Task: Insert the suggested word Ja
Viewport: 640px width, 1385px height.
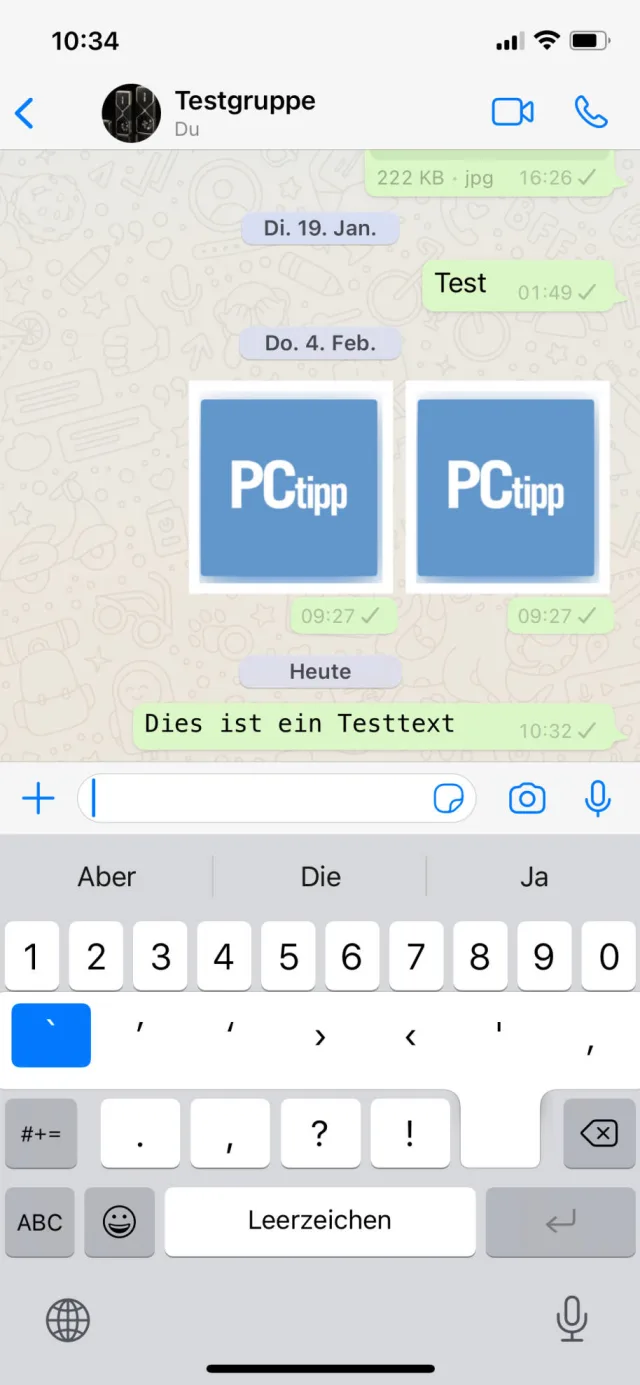Action: click(533, 877)
